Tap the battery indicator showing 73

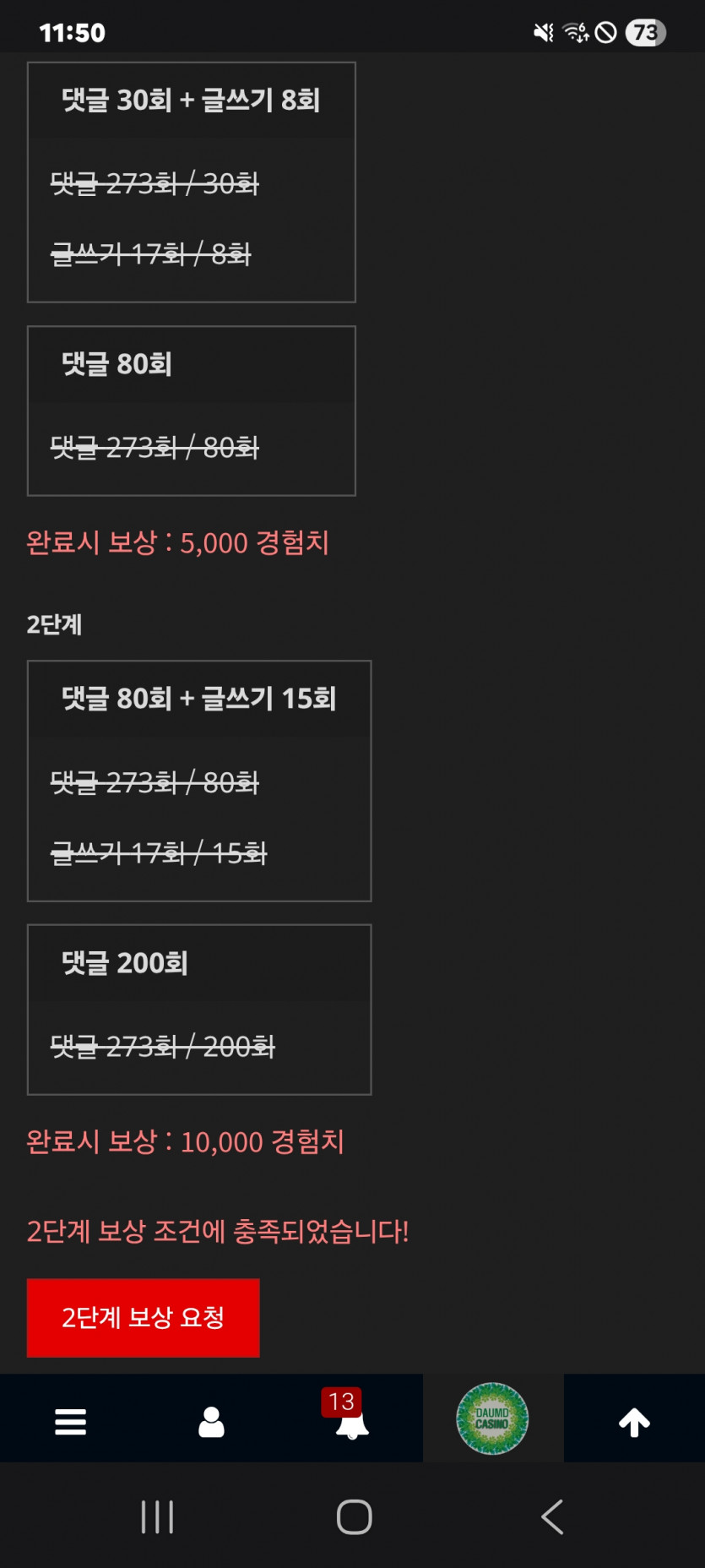coord(645,32)
